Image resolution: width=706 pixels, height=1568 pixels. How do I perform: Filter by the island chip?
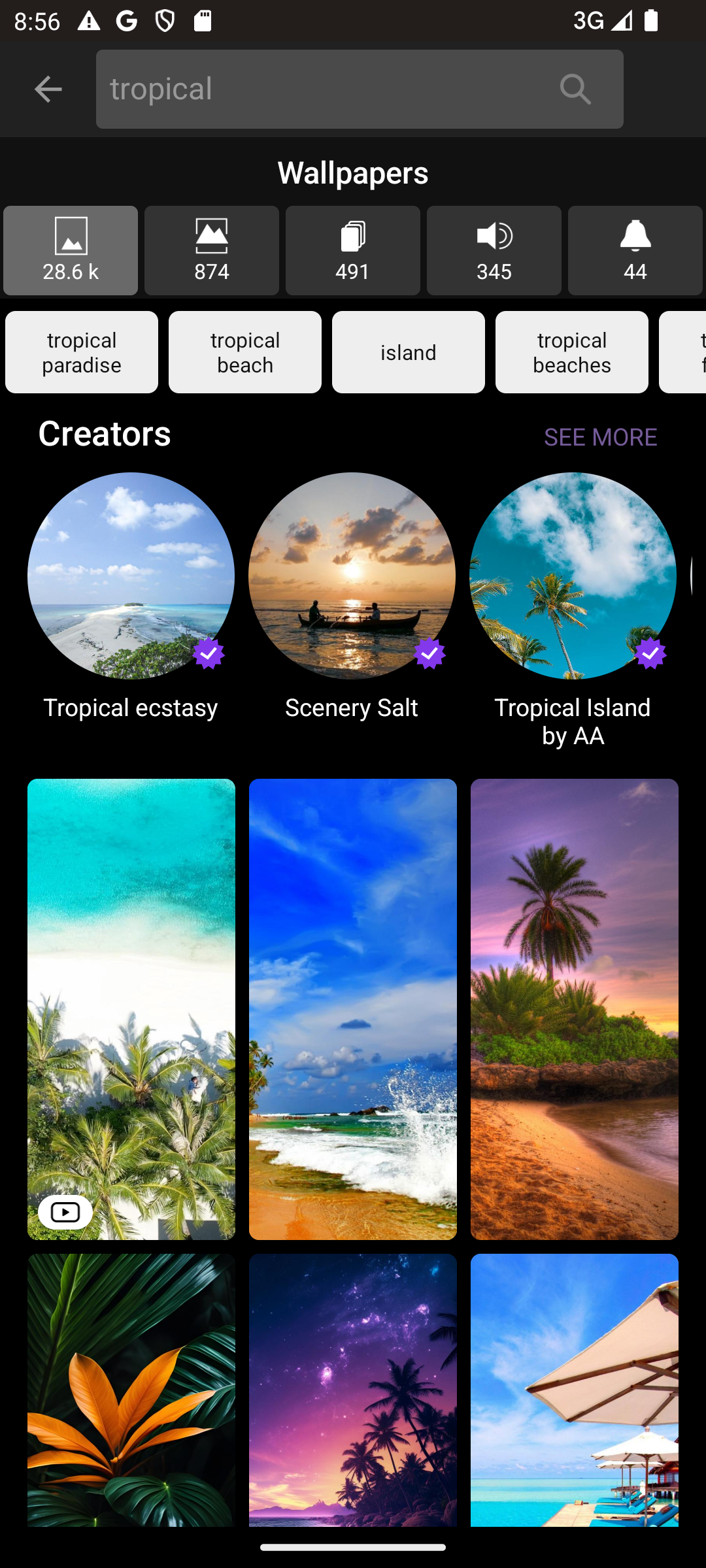tap(409, 352)
